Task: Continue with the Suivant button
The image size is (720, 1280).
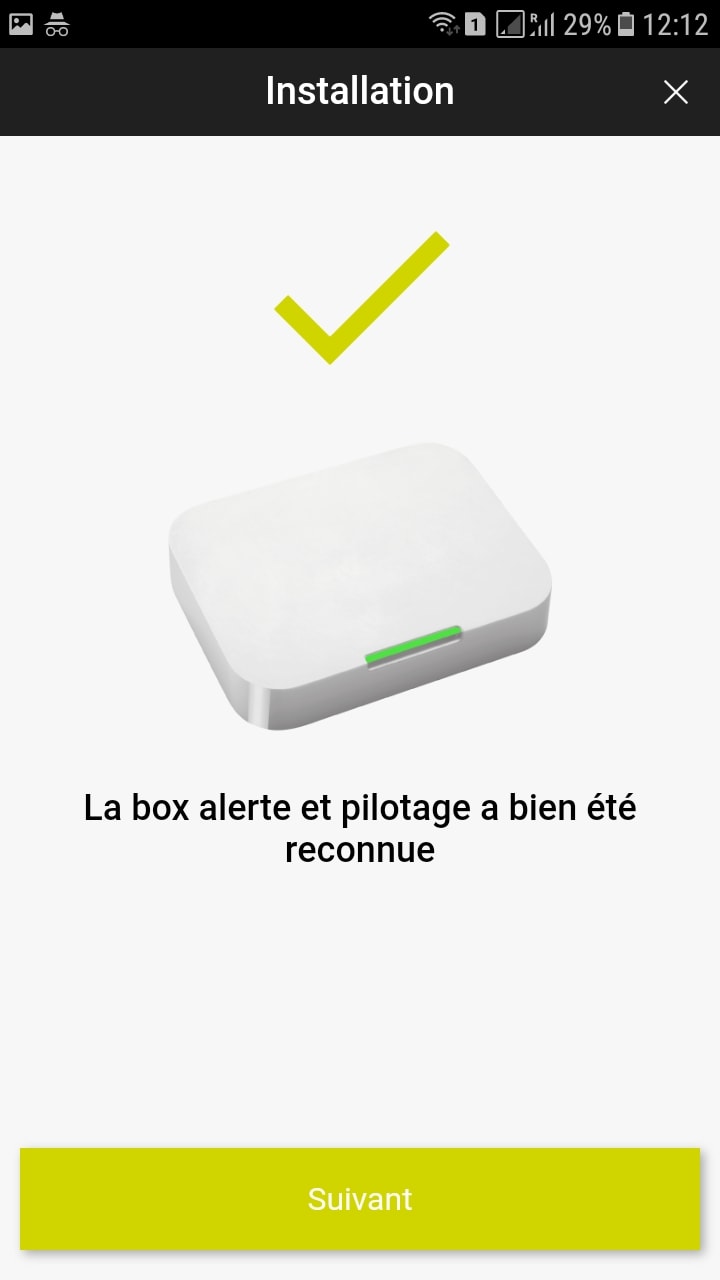Action: point(360,1199)
